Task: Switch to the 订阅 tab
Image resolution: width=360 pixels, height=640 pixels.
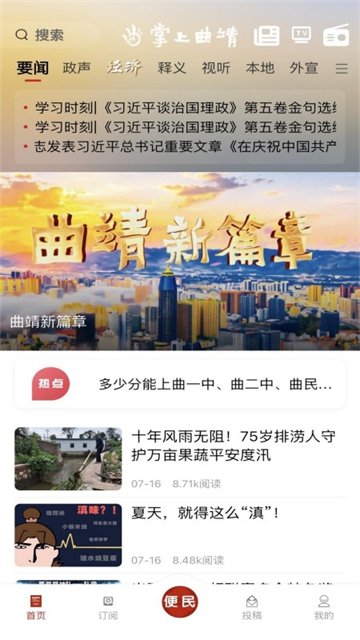Action: (x=108, y=608)
